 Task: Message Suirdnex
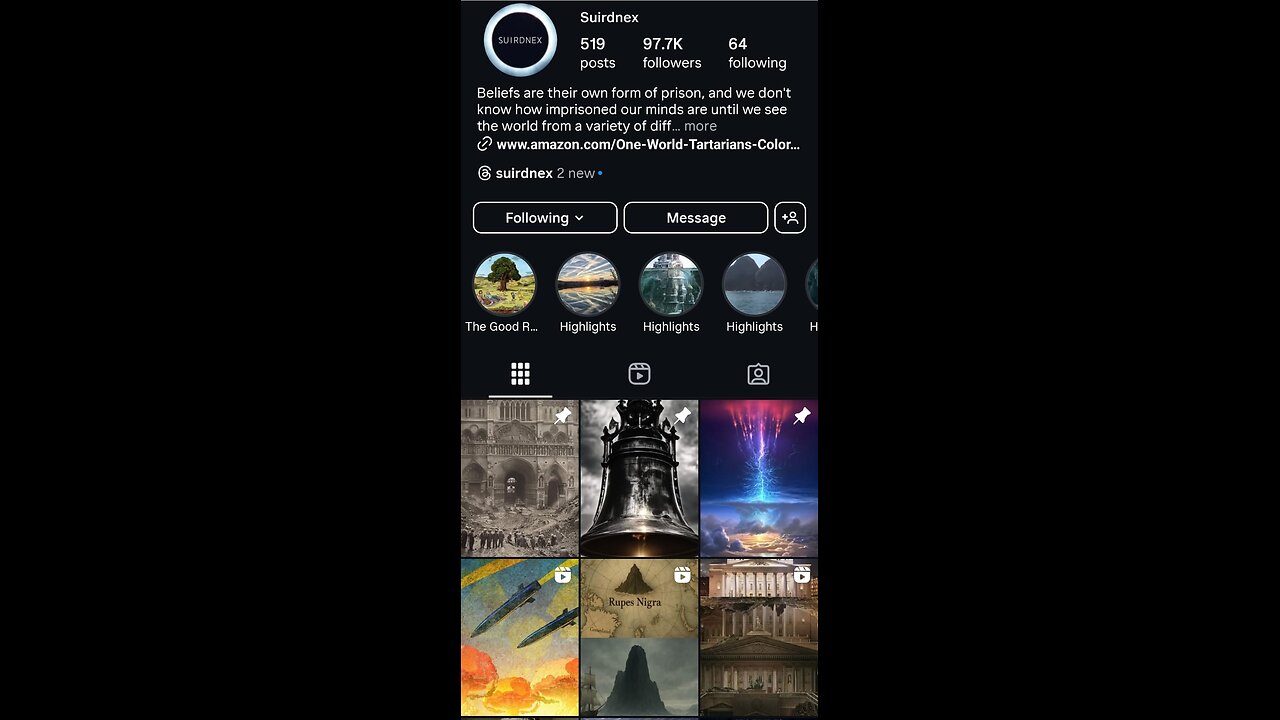point(695,218)
